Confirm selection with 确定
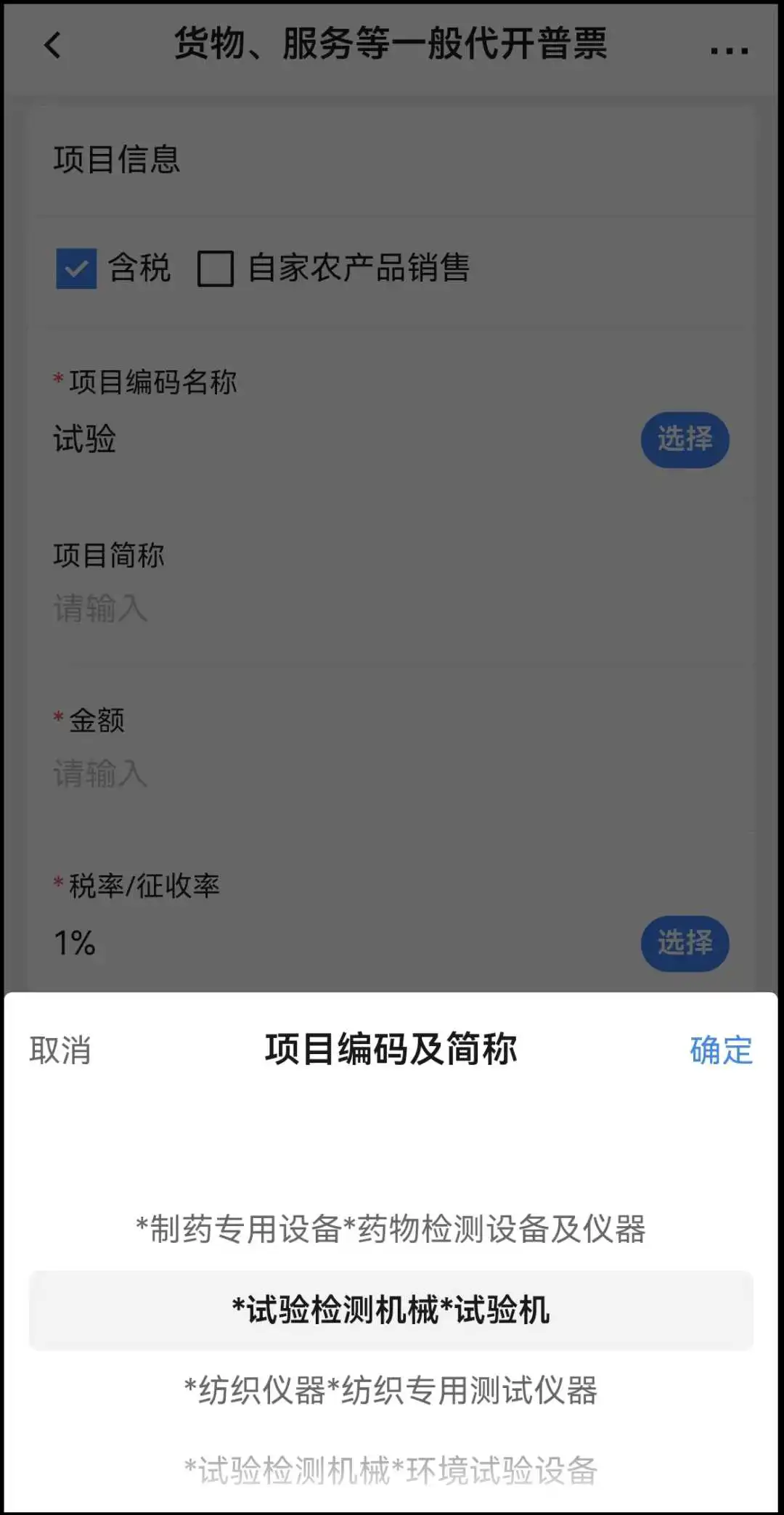Viewport: 784px width, 1515px height. 720,1050
